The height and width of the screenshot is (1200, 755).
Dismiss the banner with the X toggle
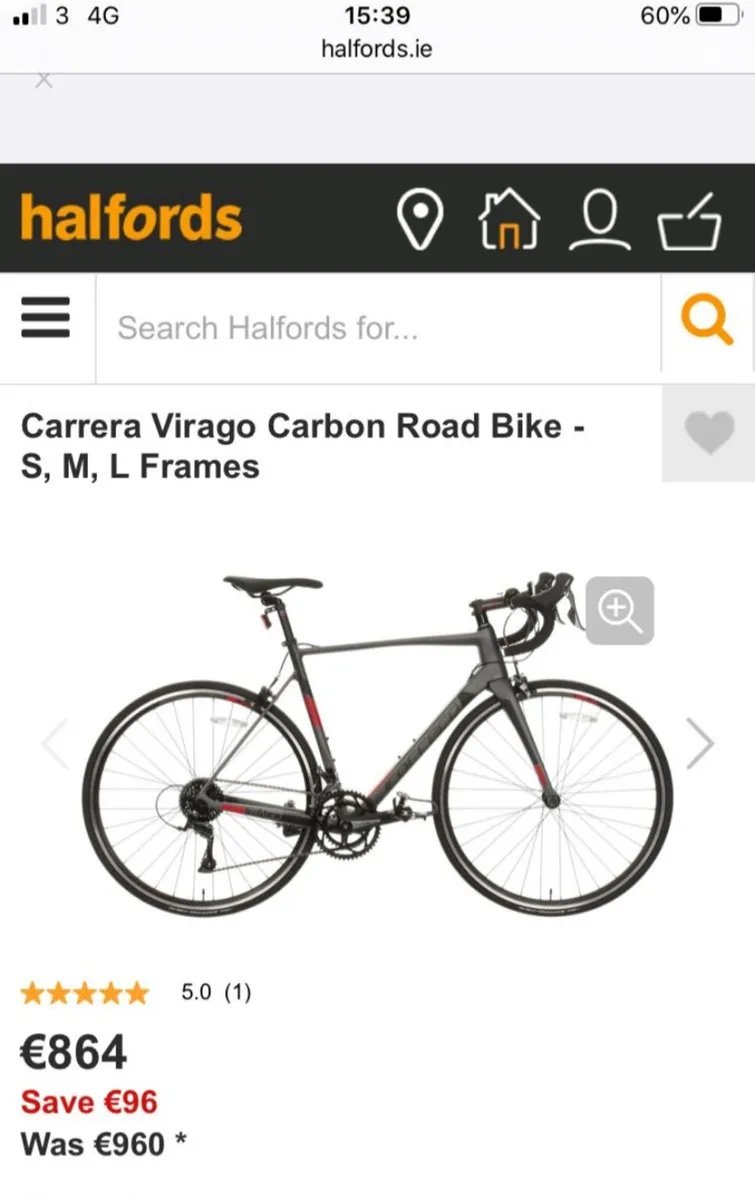44,80
